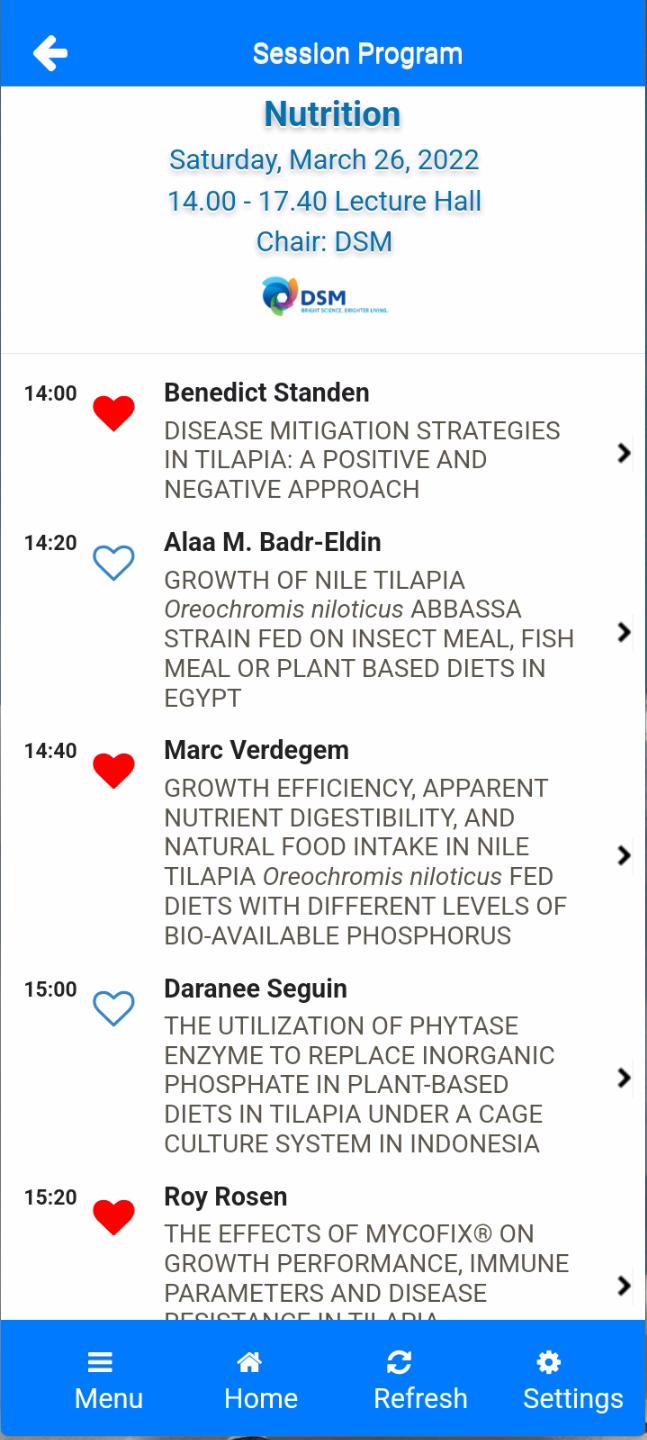Unlike Roy Rosen's presentation

[x=113, y=1217]
